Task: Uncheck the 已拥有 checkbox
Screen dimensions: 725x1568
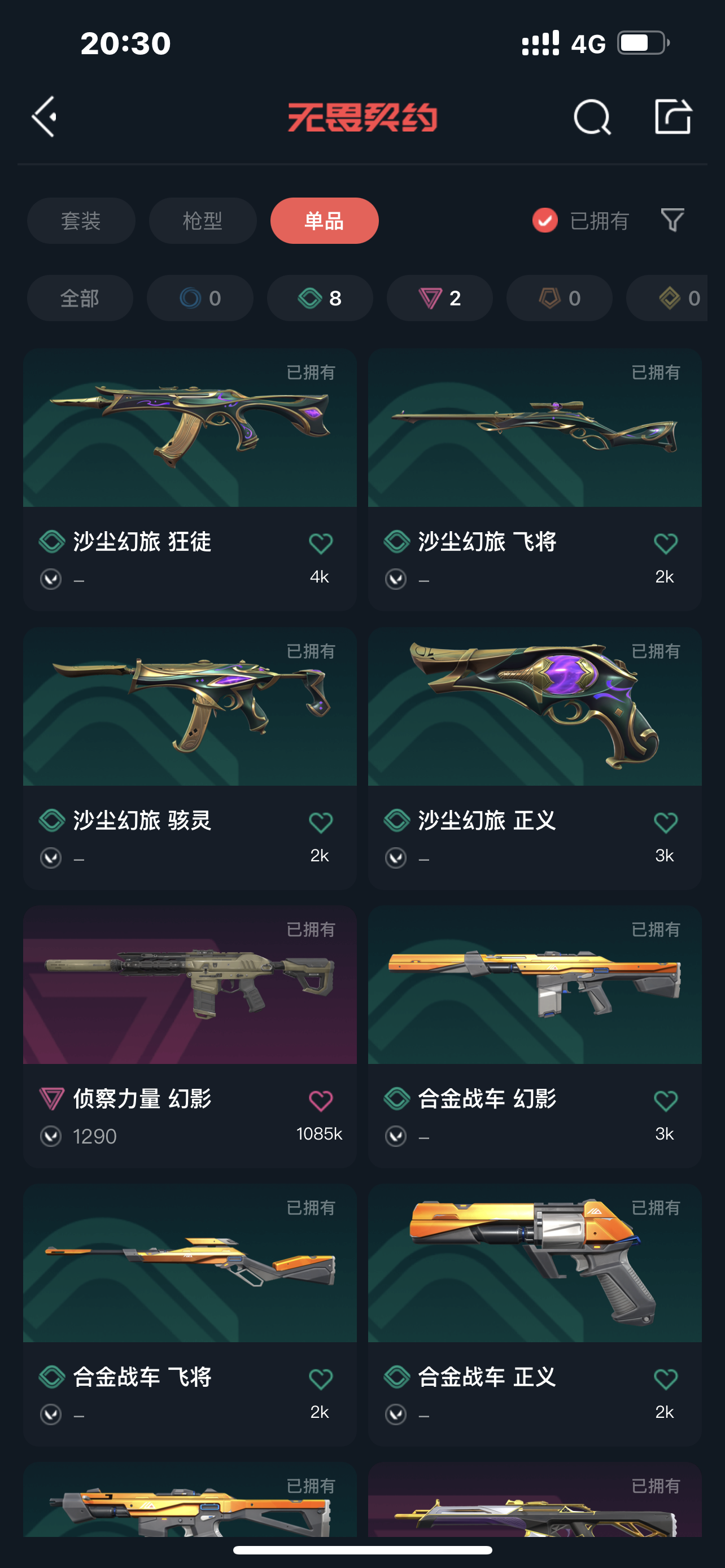Action: [x=545, y=220]
